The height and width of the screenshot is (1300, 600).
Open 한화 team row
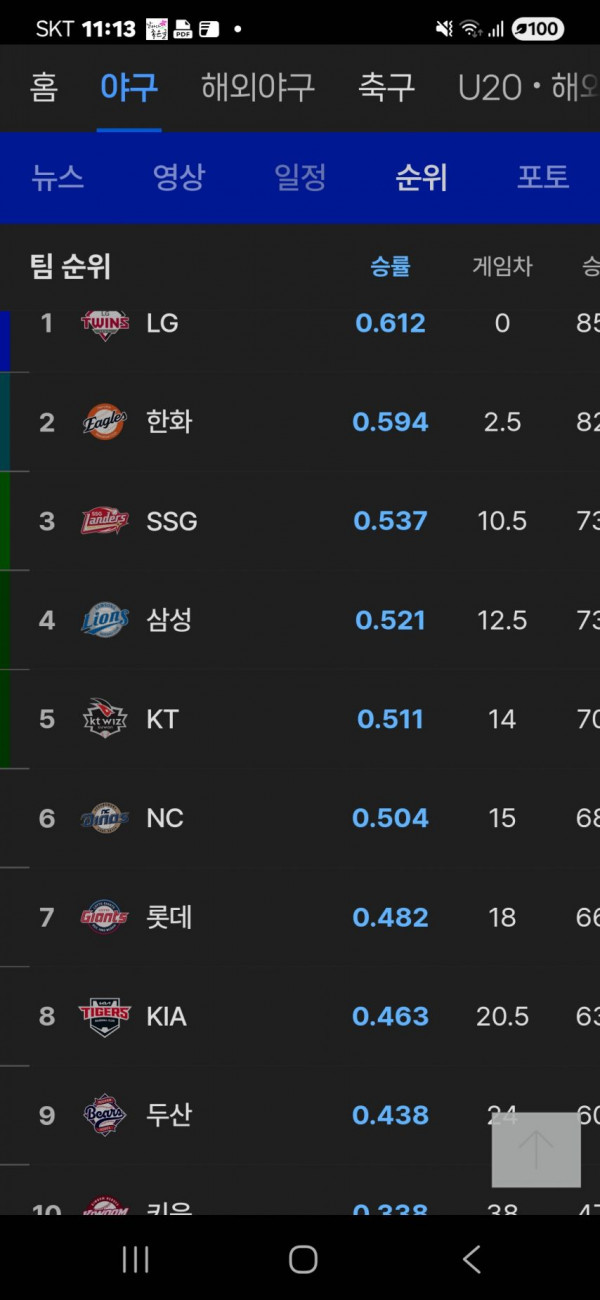tap(300, 422)
